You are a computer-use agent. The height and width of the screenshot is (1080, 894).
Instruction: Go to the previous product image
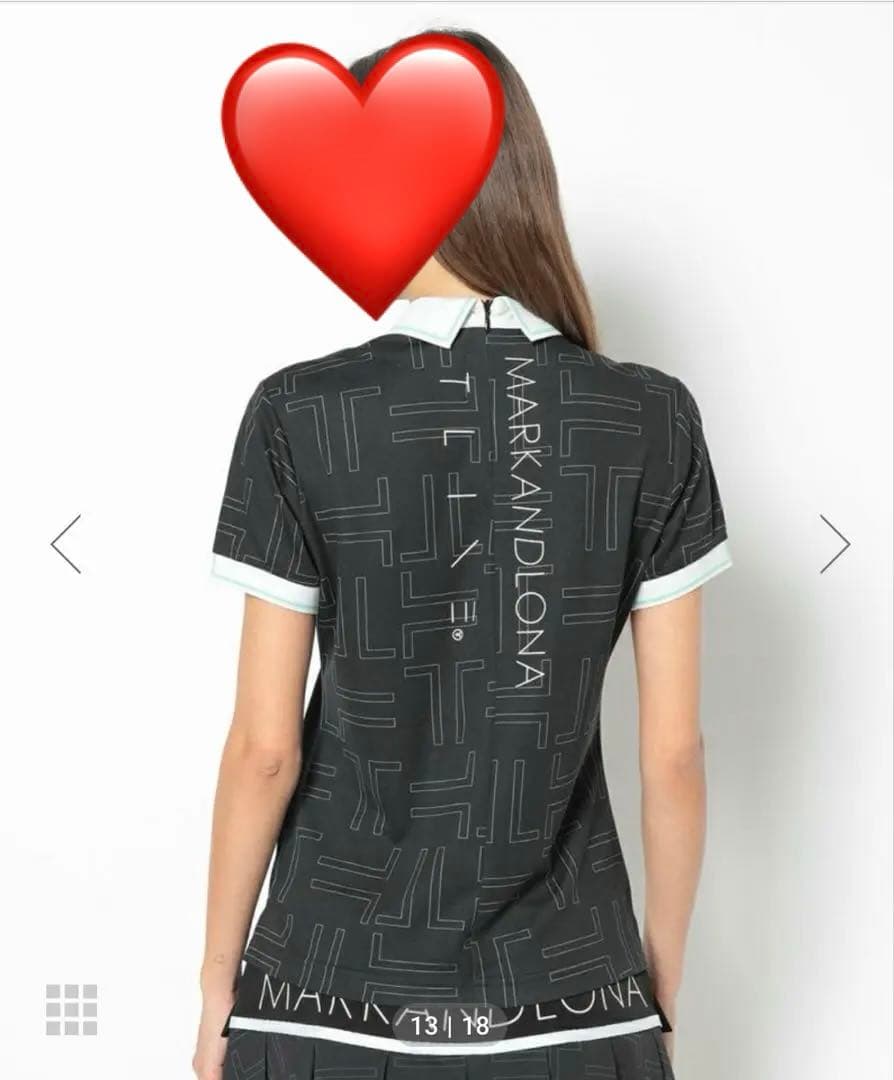pos(66,544)
